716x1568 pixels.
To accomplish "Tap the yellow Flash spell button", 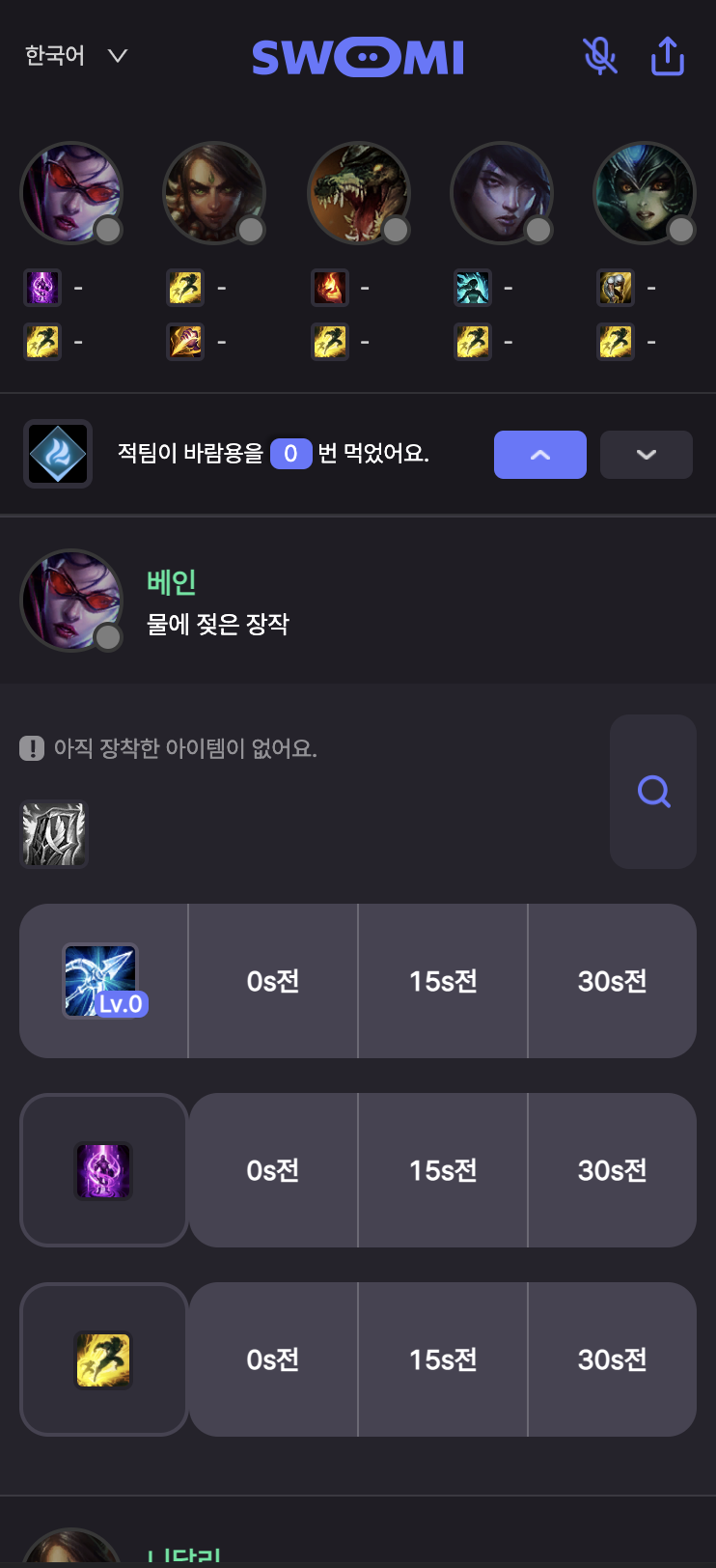I will [x=103, y=1359].
